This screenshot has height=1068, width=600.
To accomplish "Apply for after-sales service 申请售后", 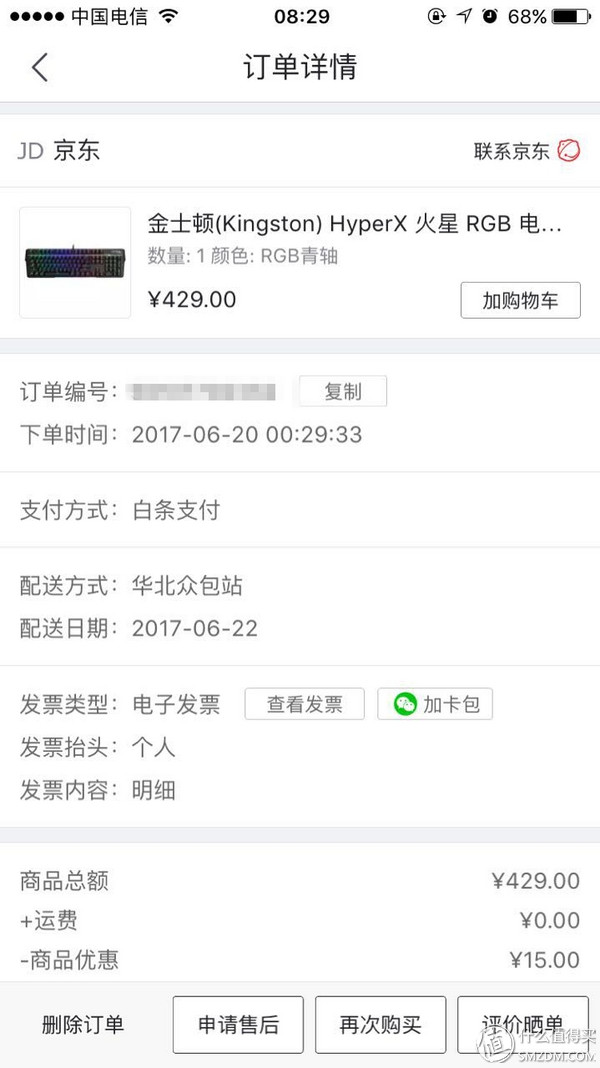I will (237, 1025).
